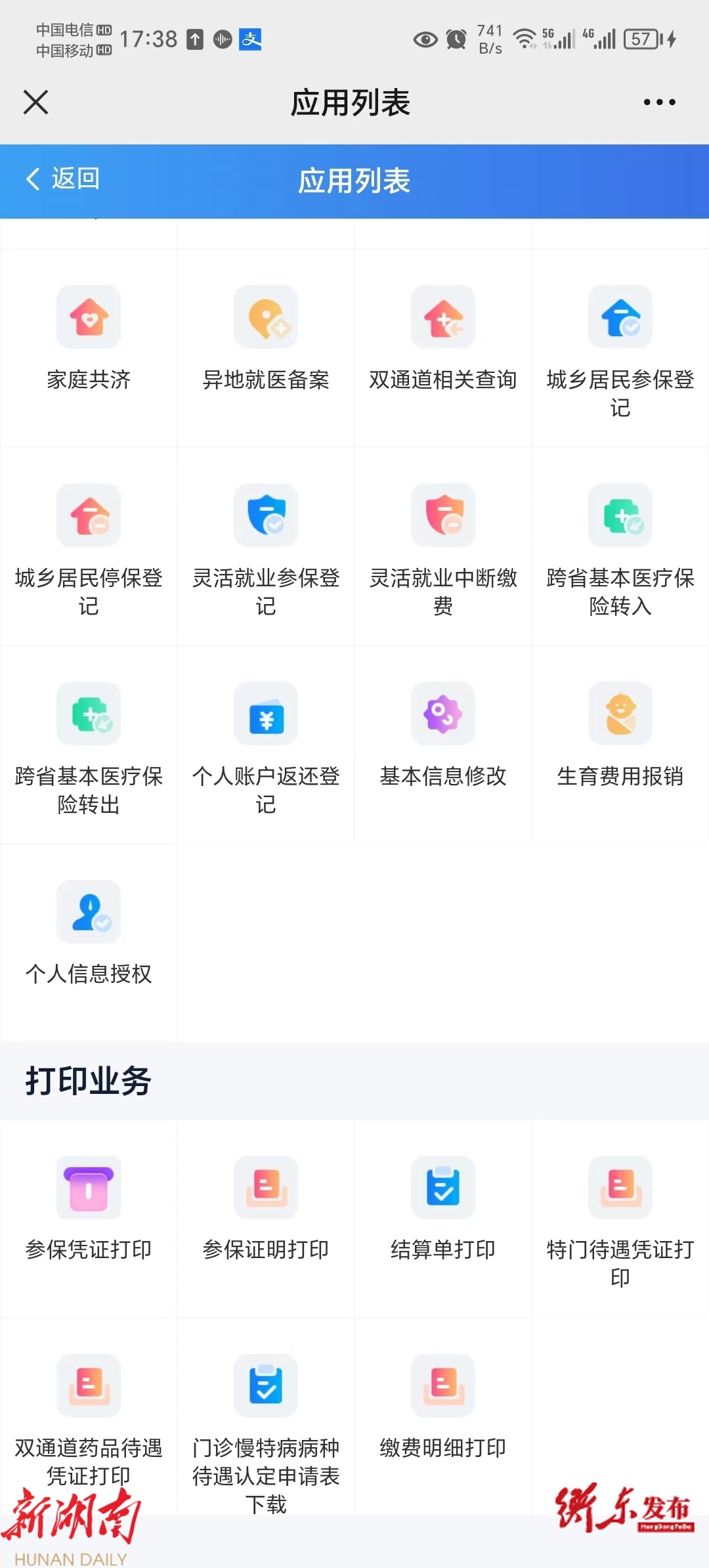Tap 返回 to go back
Screen dimensions: 709x1568
[x=63, y=179]
